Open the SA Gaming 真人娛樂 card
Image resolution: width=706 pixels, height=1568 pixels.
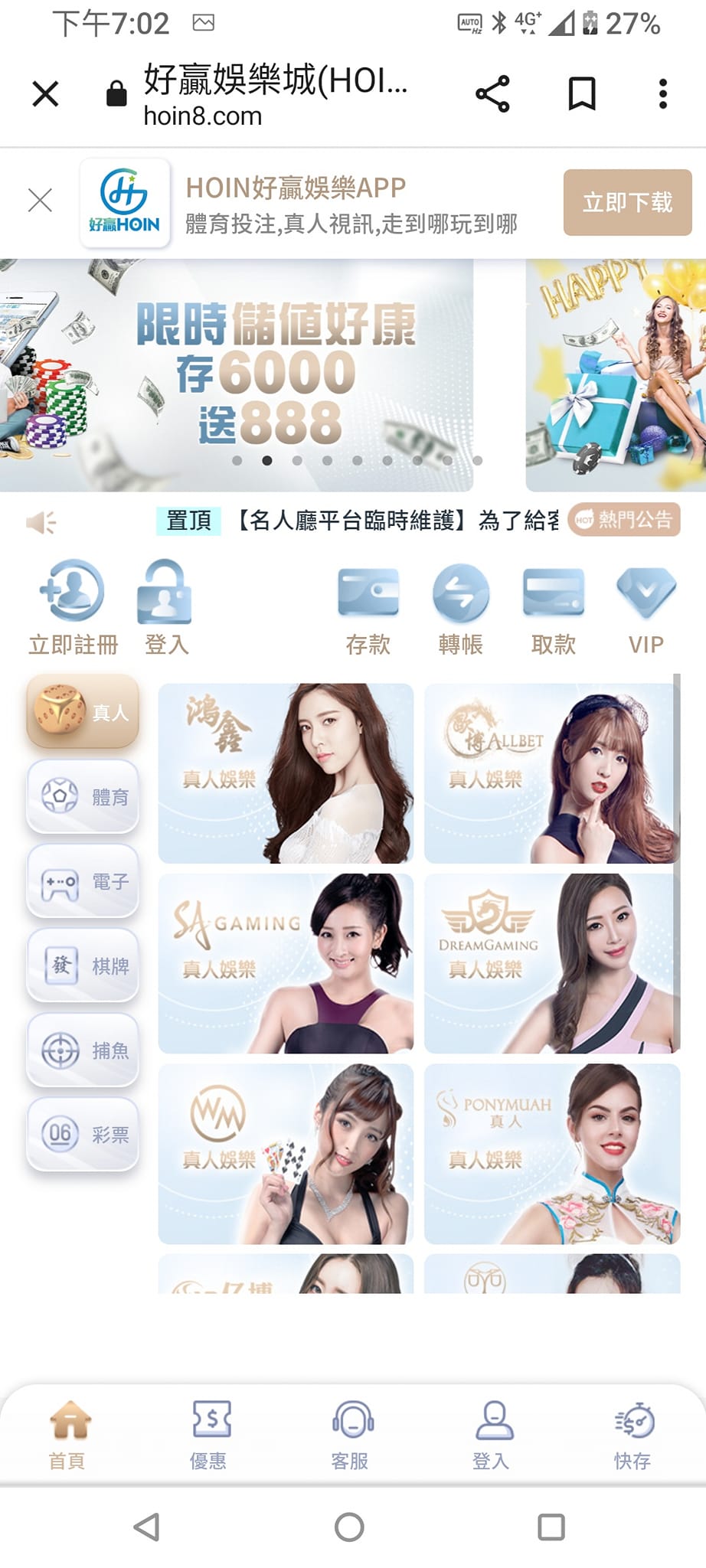click(x=286, y=963)
